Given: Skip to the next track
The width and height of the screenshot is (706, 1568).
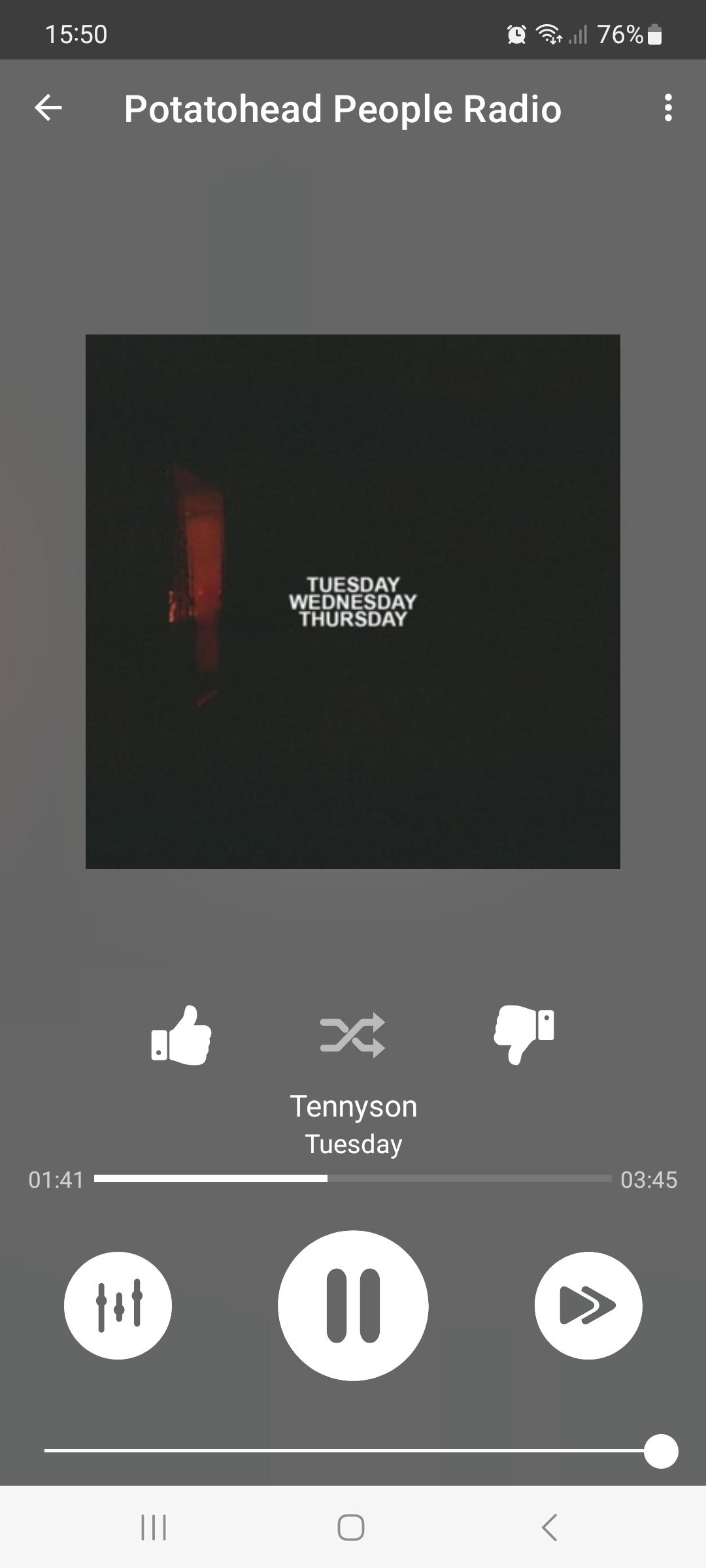Looking at the screenshot, I should (x=588, y=1305).
